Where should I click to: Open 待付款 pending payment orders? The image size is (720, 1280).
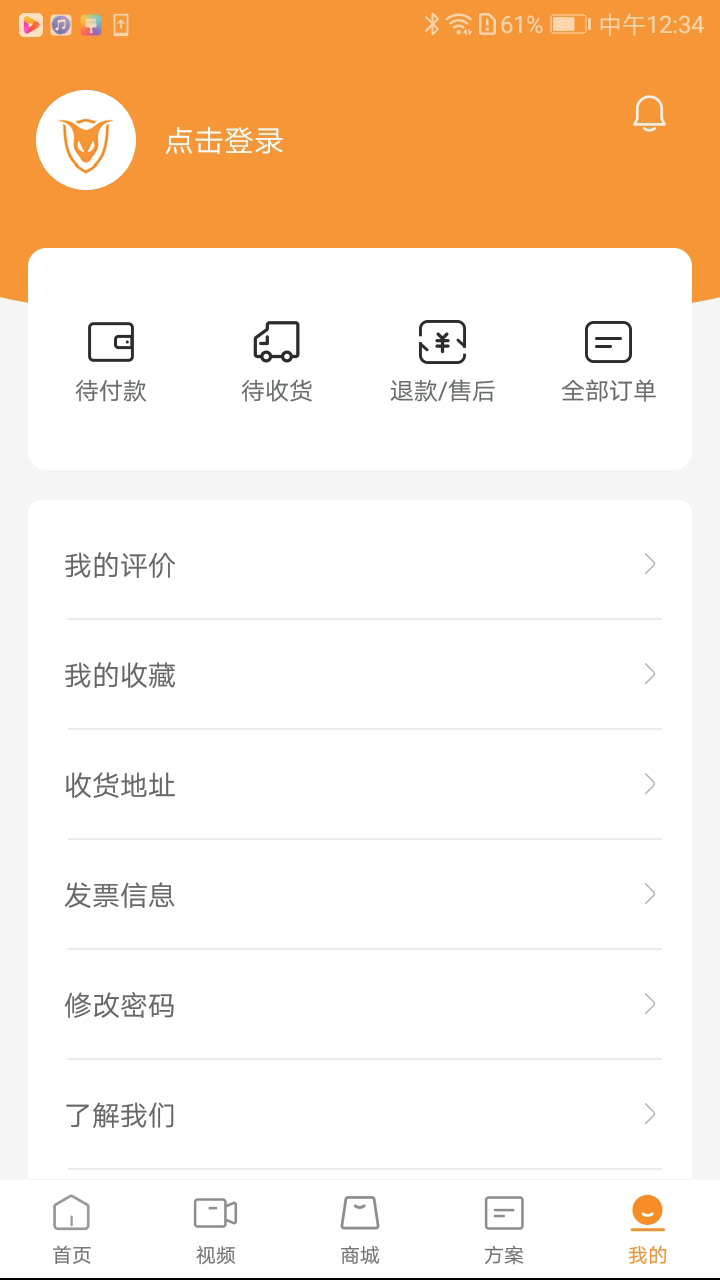[x=111, y=362]
